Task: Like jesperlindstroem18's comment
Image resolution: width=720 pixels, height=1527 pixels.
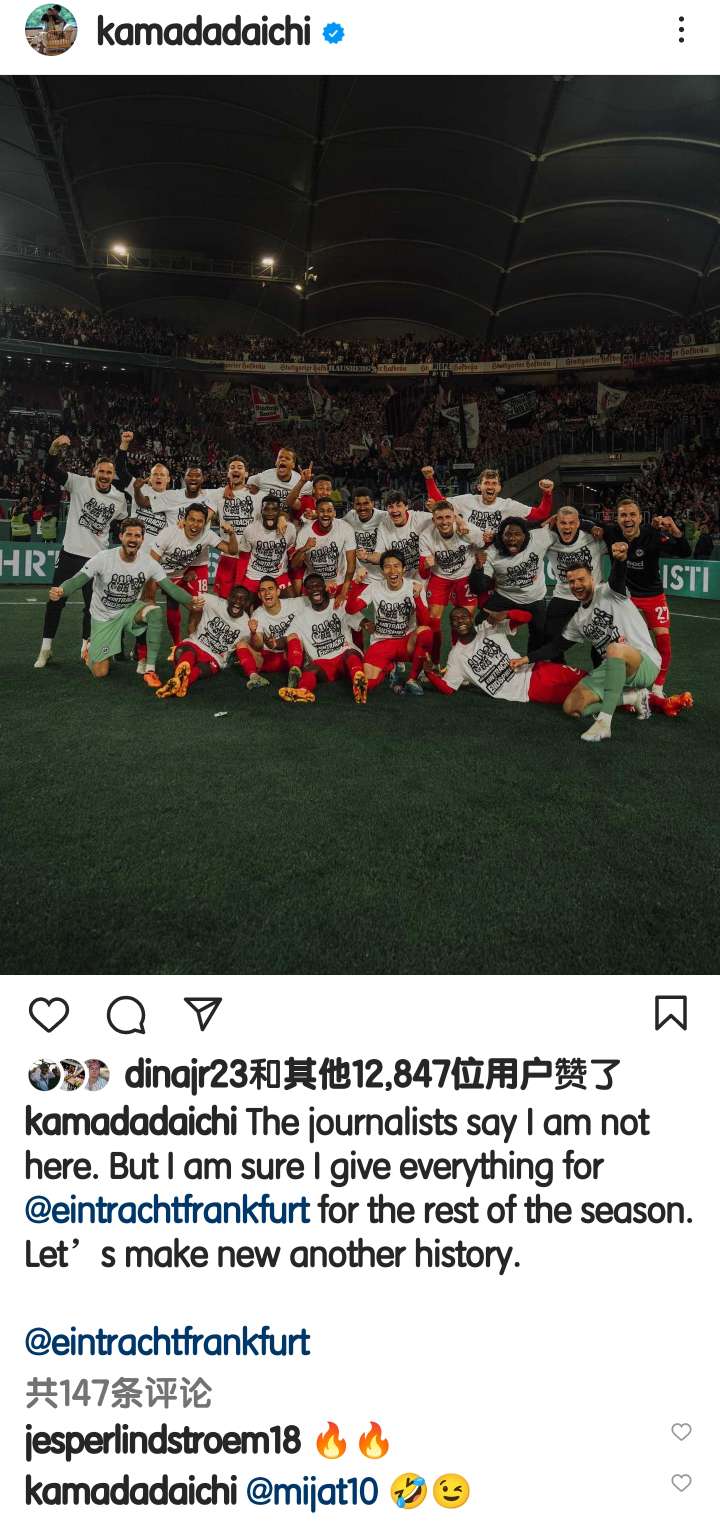Action: click(681, 1432)
